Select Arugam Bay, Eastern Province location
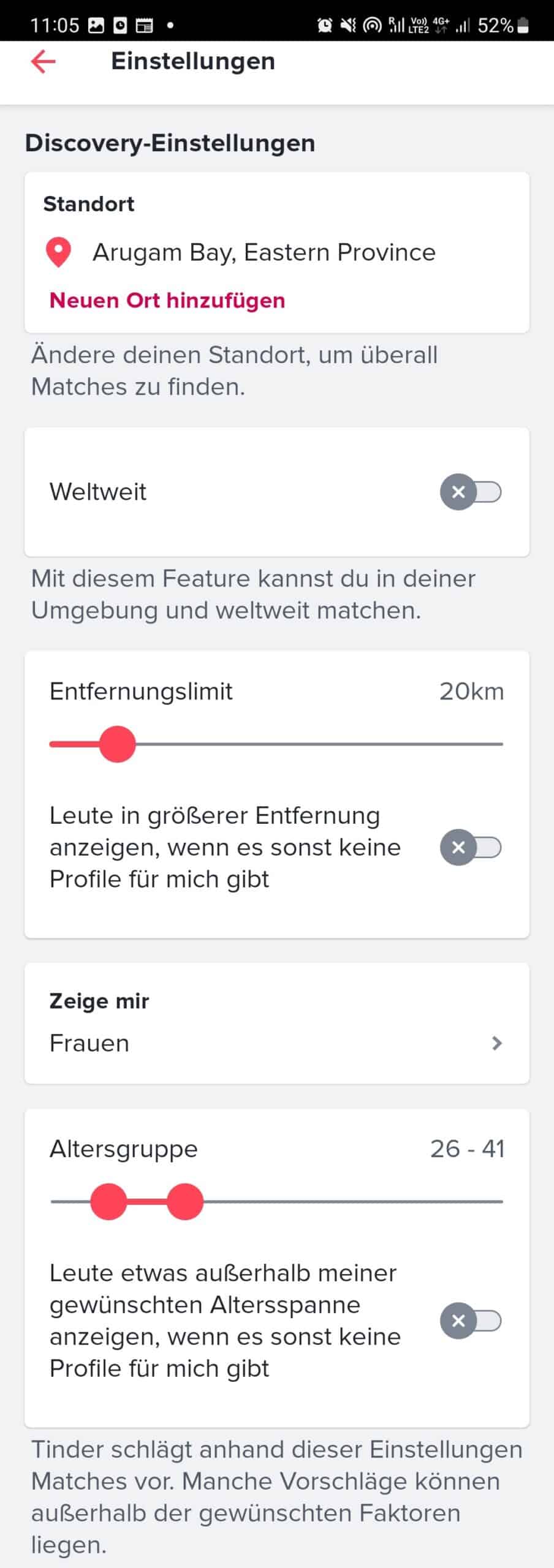 (265, 252)
